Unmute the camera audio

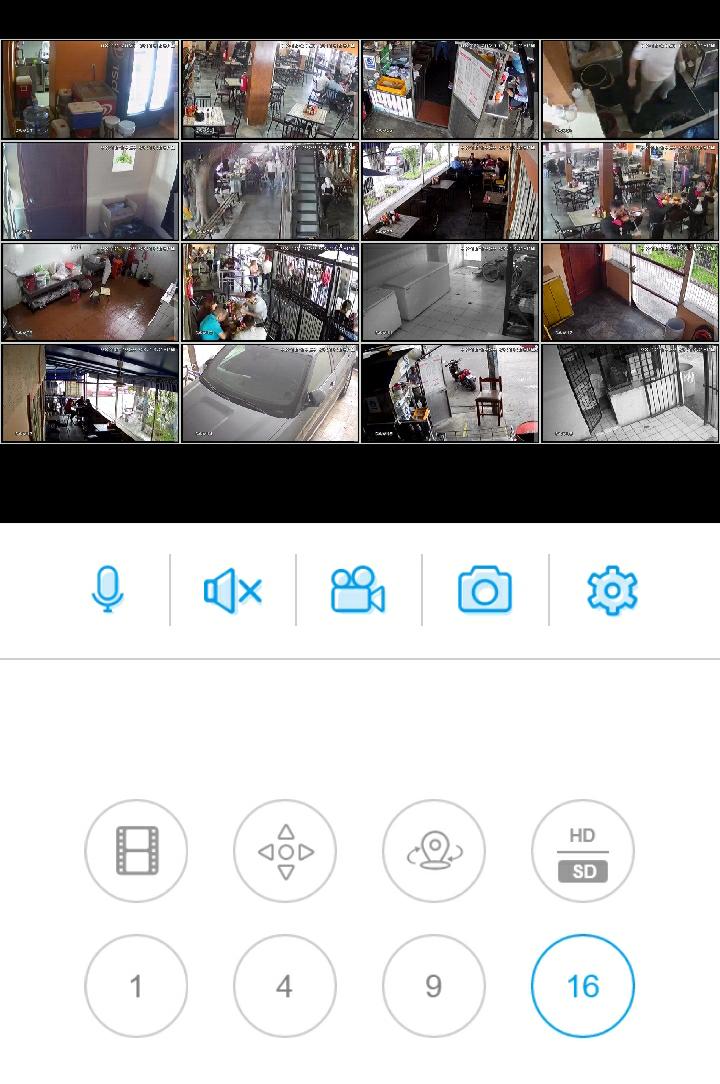click(x=233, y=590)
